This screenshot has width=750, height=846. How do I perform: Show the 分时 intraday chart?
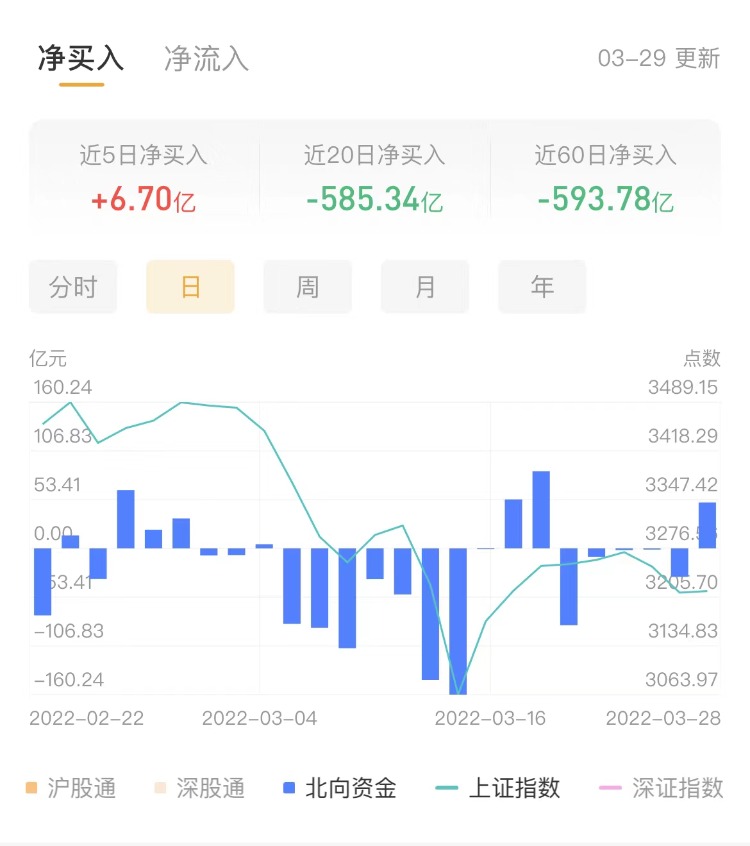[x=73, y=287]
